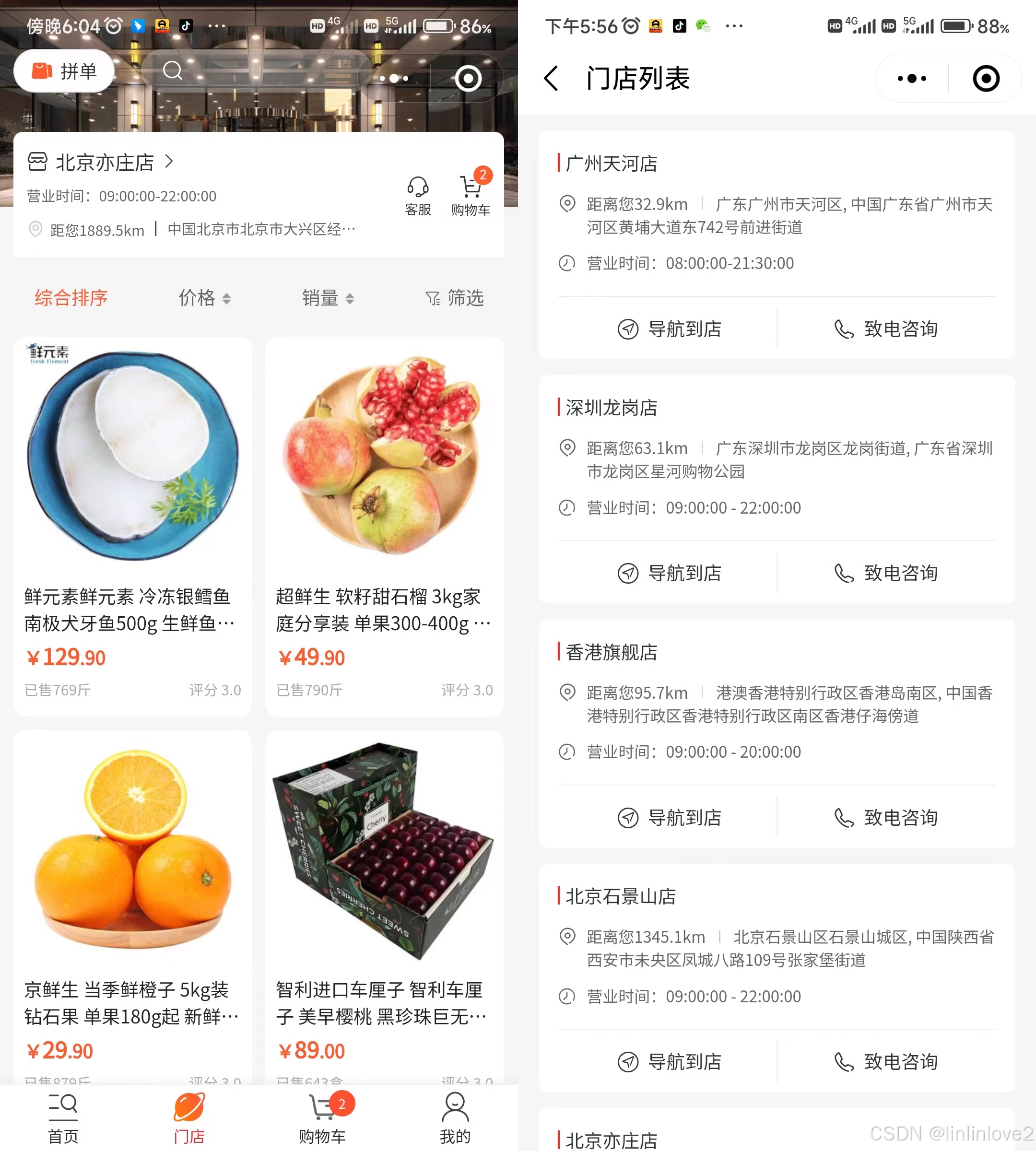Go back from 门店列表 page
The image size is (1036, 1151).
(552, 79)
